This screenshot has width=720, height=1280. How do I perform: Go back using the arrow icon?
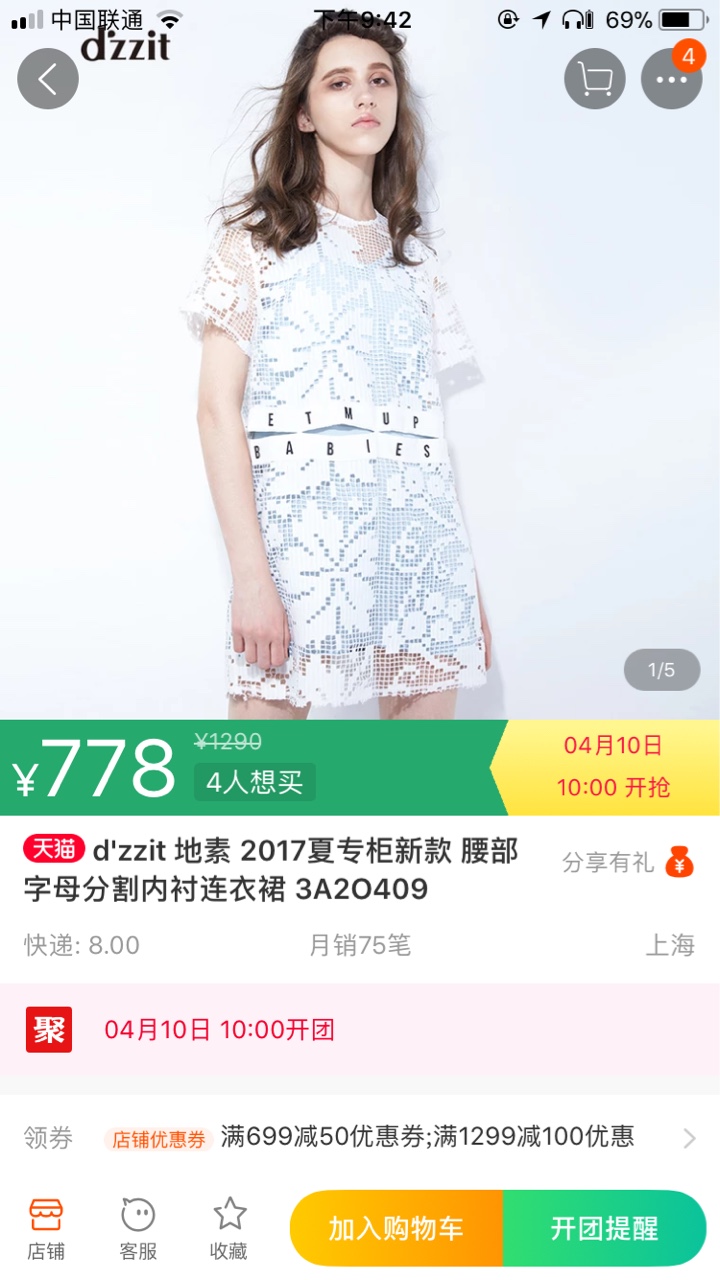(x=48, y=79)
